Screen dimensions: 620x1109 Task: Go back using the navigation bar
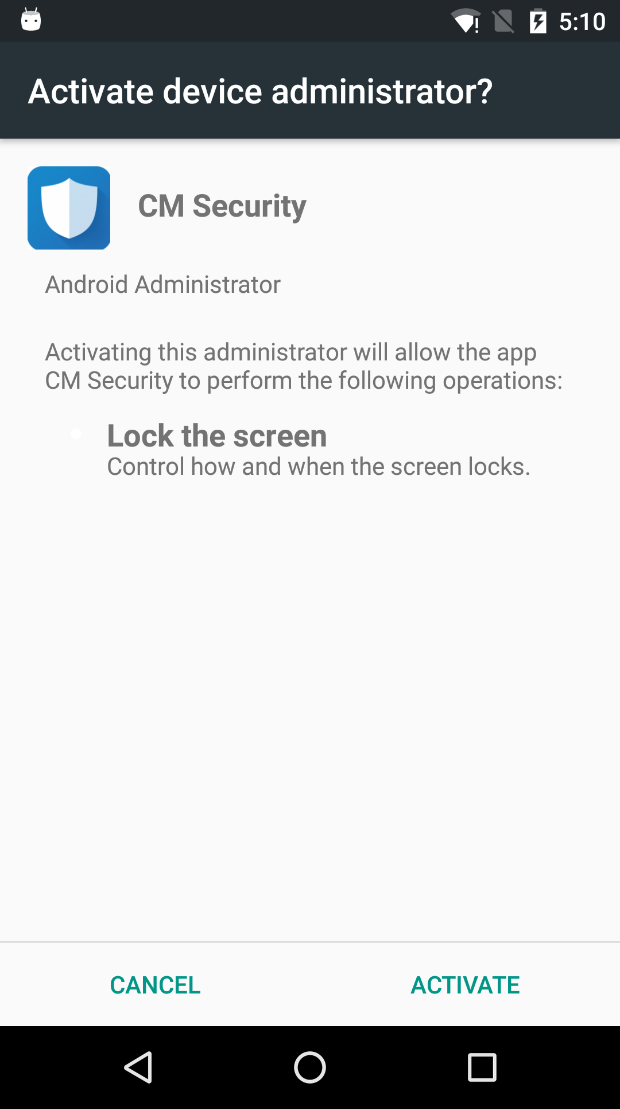(138, 1067)
